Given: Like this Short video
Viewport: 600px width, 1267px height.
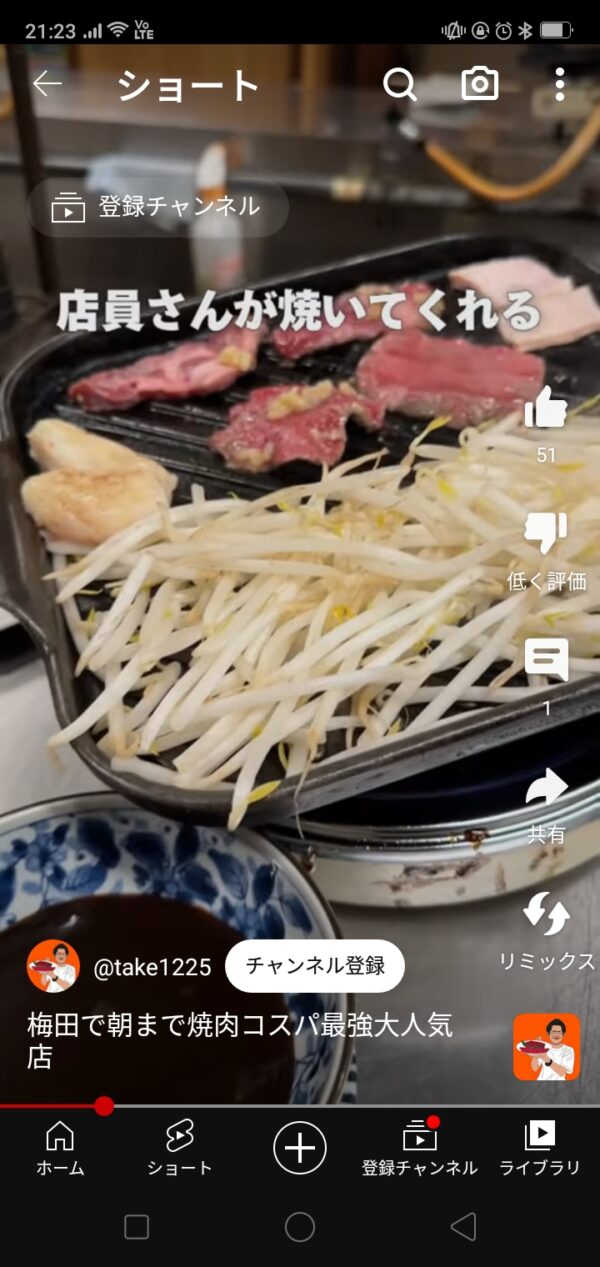Looking at the screenshot, I should tap(546, 408).
